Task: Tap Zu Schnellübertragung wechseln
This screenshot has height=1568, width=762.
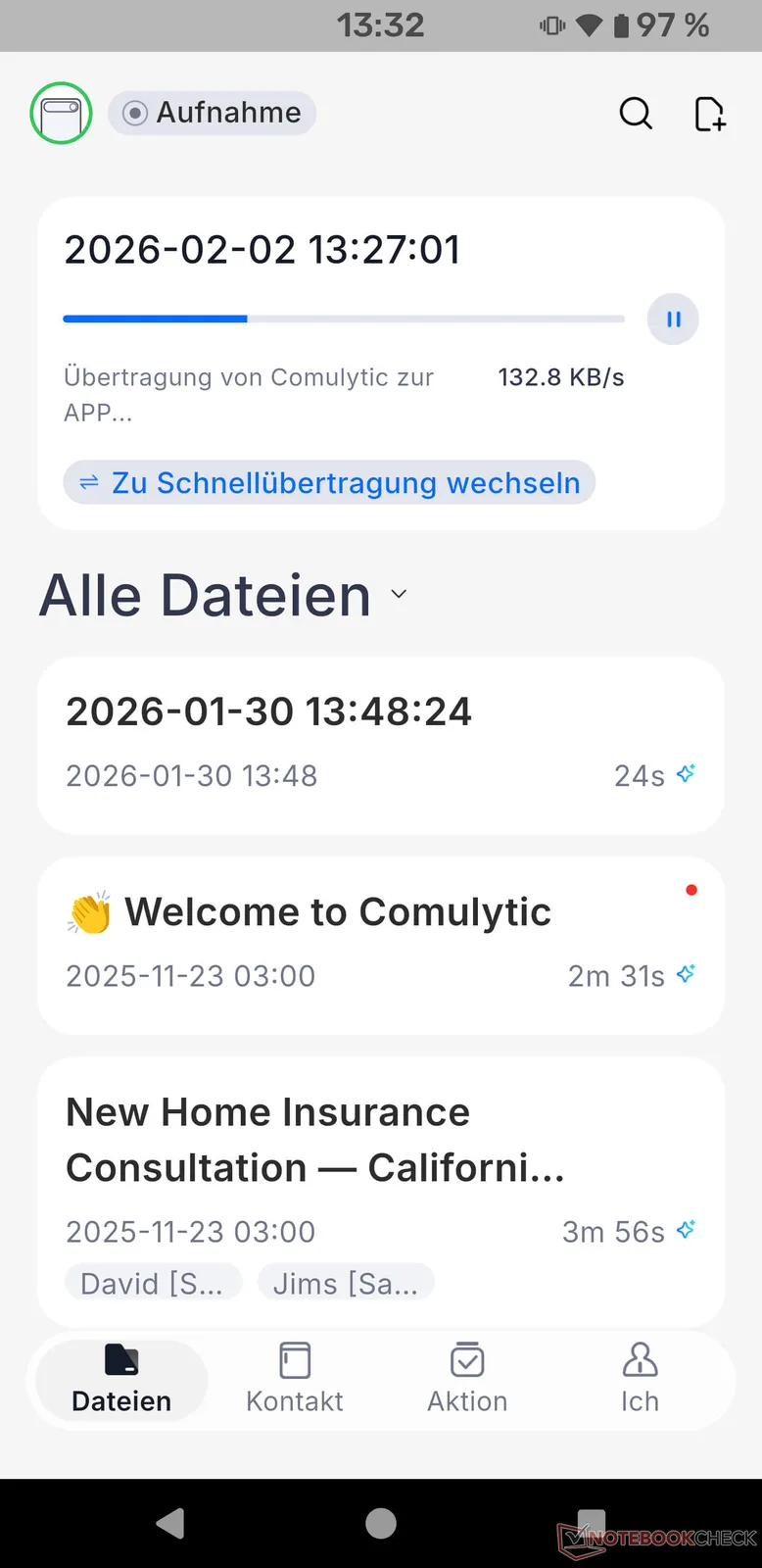Action: pos(329,483)
